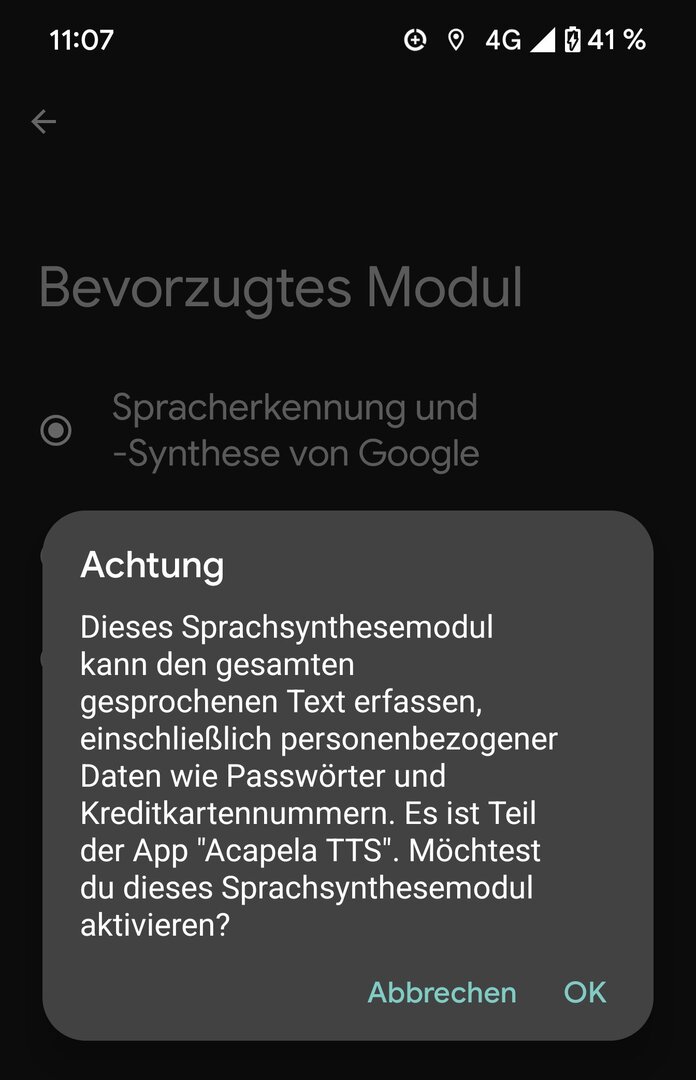Screen dimensions: 696x1080
Task: Confirm activation with the OK button
Action: pos(585,992)
